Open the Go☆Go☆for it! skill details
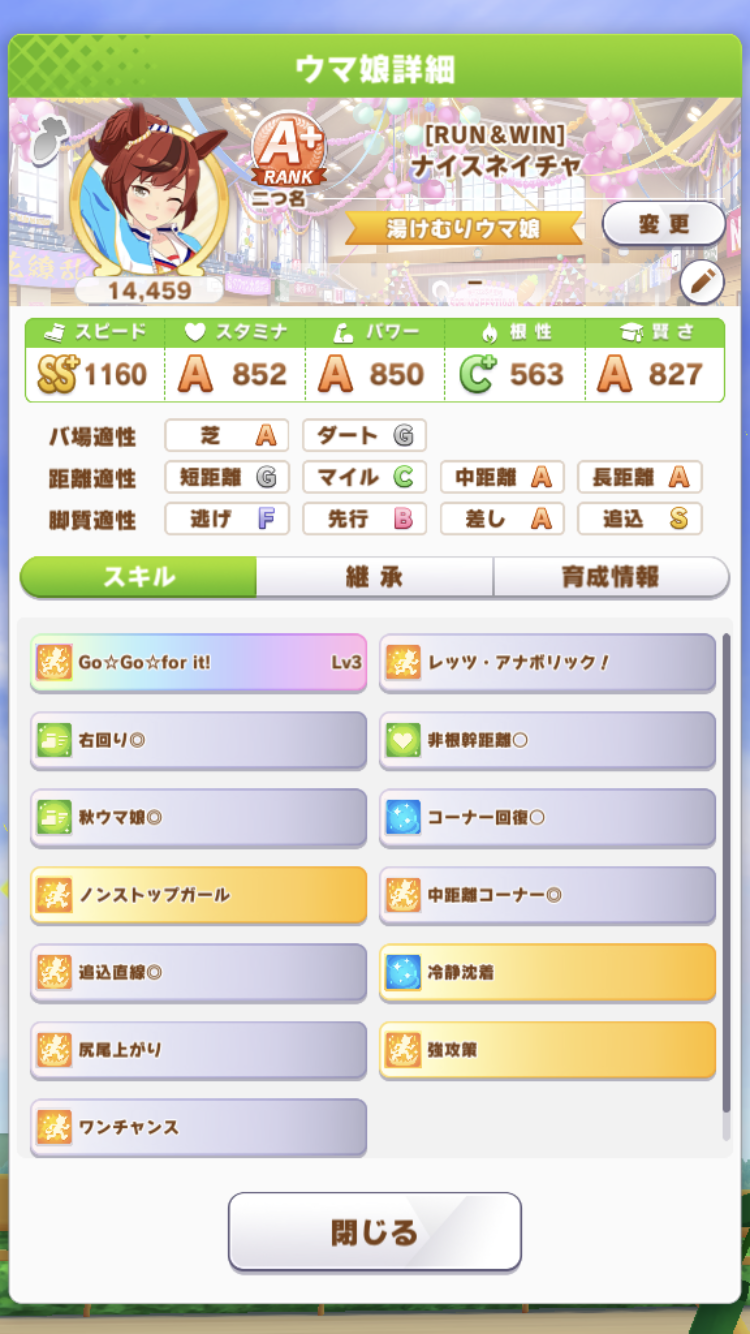This screenshot has width=750, height=1334. point(198,662)
